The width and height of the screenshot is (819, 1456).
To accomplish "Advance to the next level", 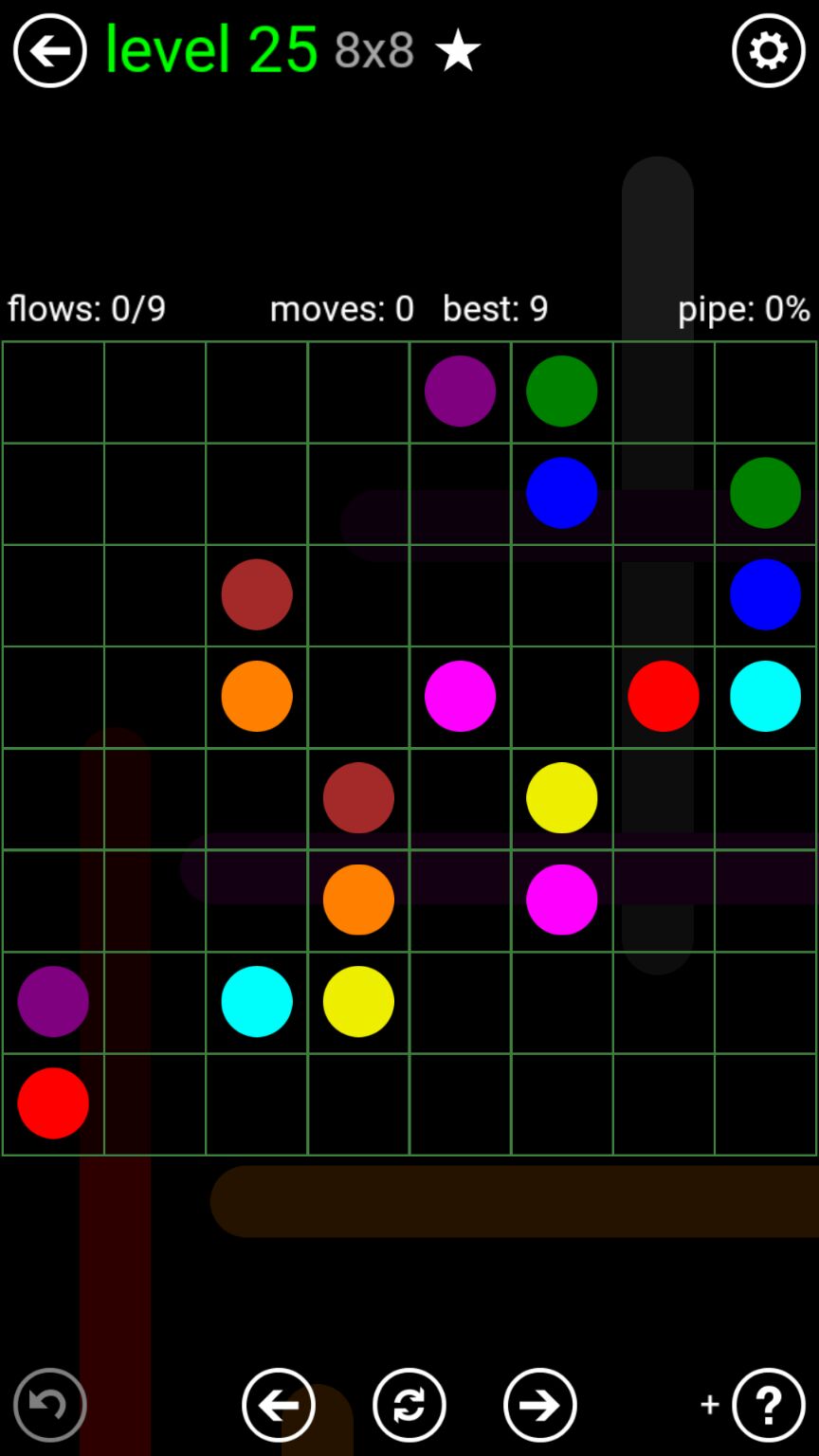I will pyautogui.click(x=539, y=1405).
